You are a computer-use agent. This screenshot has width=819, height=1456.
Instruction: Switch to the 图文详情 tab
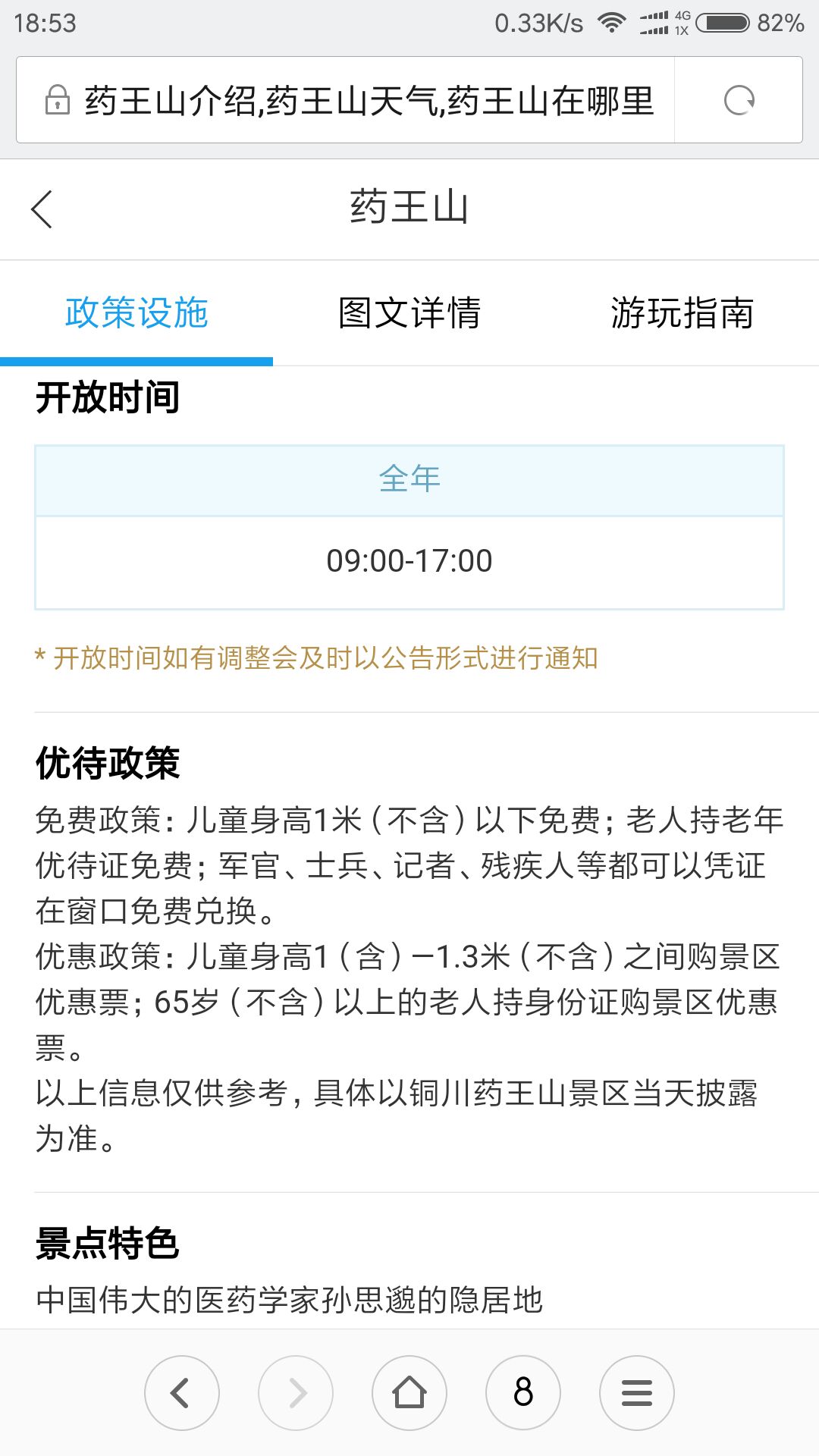pos(409,313)
